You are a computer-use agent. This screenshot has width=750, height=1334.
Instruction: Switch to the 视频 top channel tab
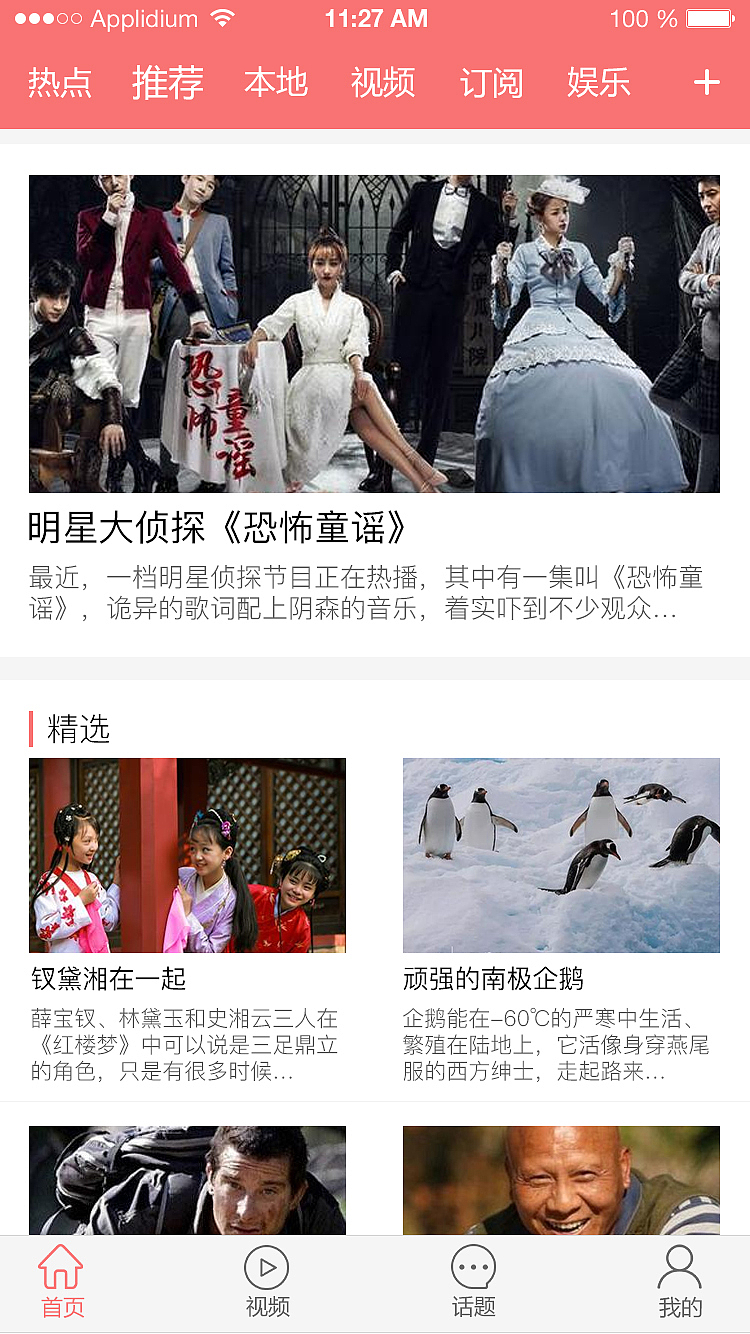(x=383, y=83)
